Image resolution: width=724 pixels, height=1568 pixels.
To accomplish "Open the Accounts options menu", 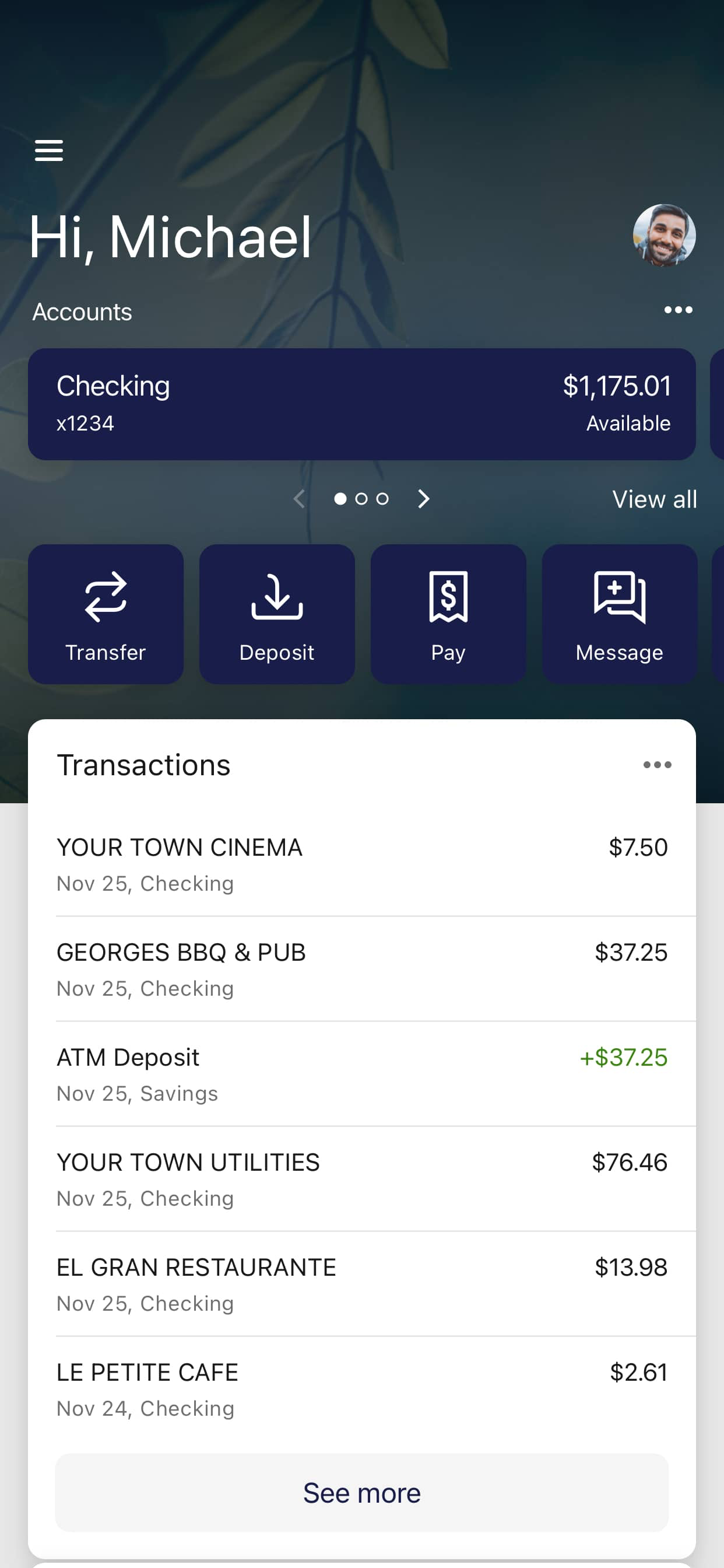I will click(678, 310).
